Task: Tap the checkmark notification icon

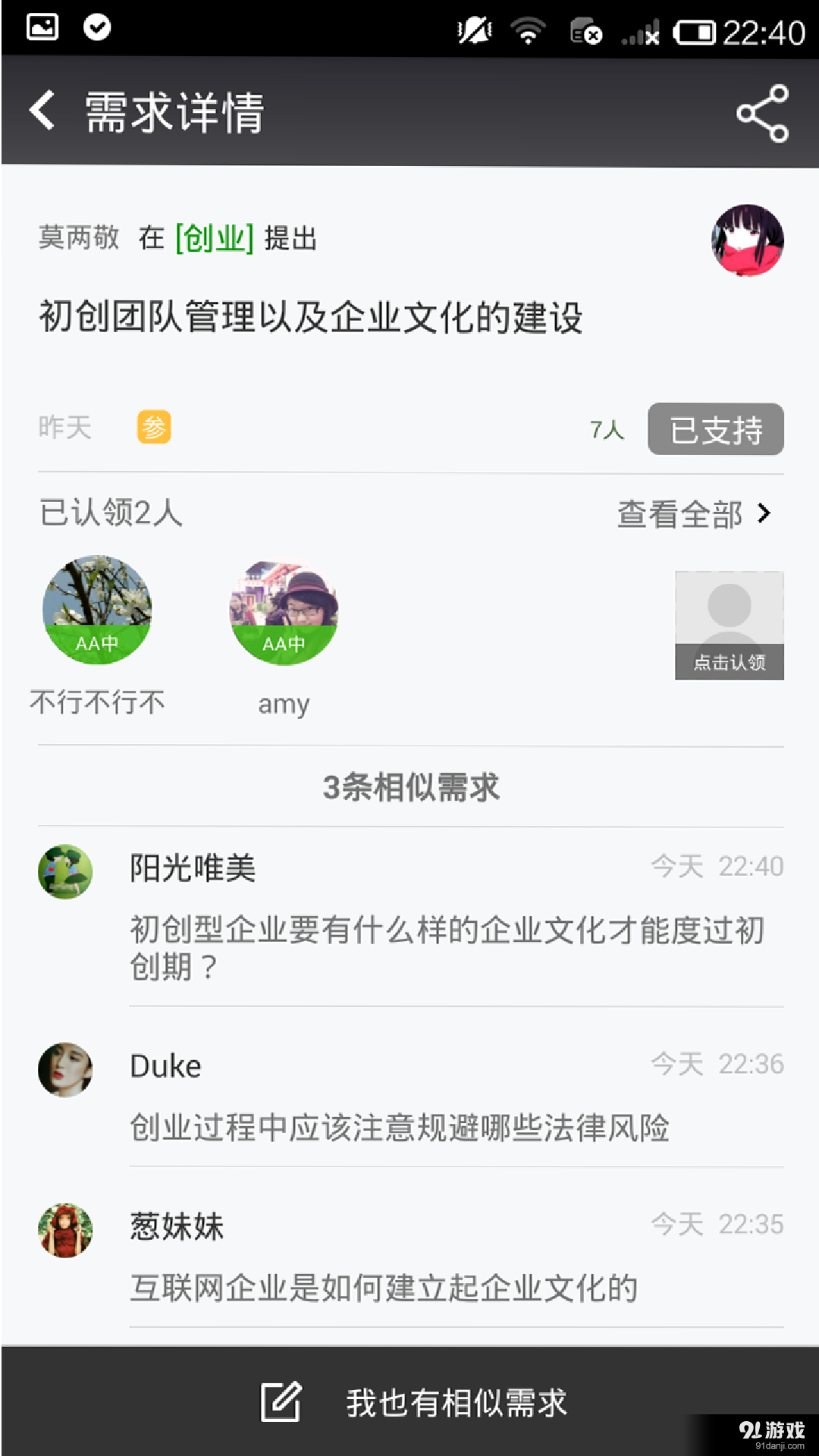Action: click(96, 27)
